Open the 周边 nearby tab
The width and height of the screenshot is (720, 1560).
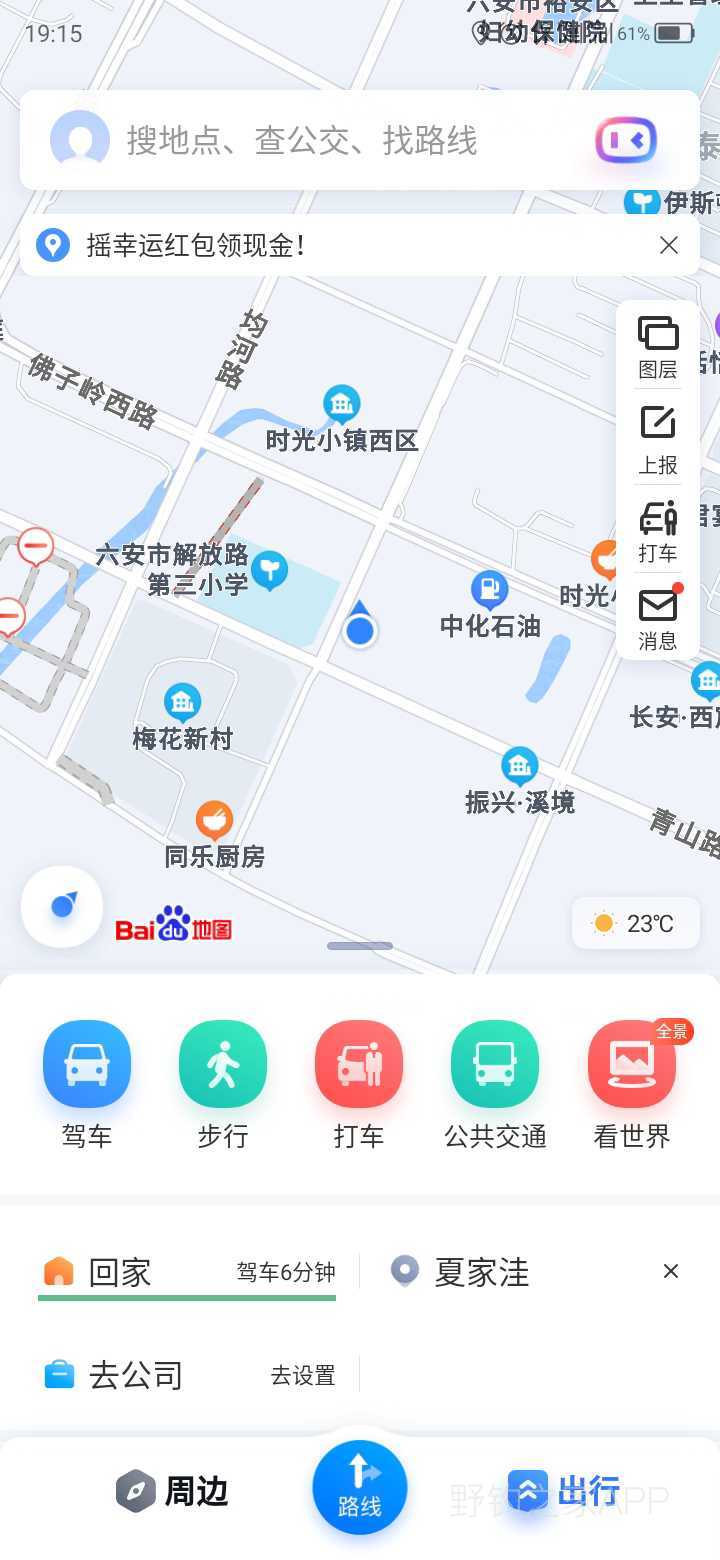click(172, 1492)
